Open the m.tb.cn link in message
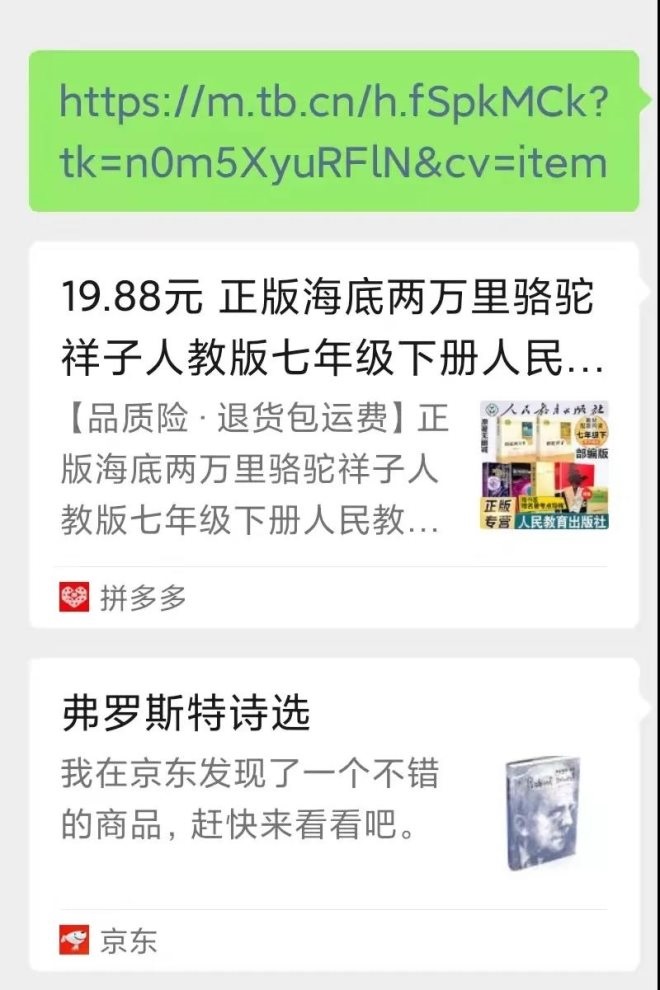660x990 pixels. [x=333, y=131]
